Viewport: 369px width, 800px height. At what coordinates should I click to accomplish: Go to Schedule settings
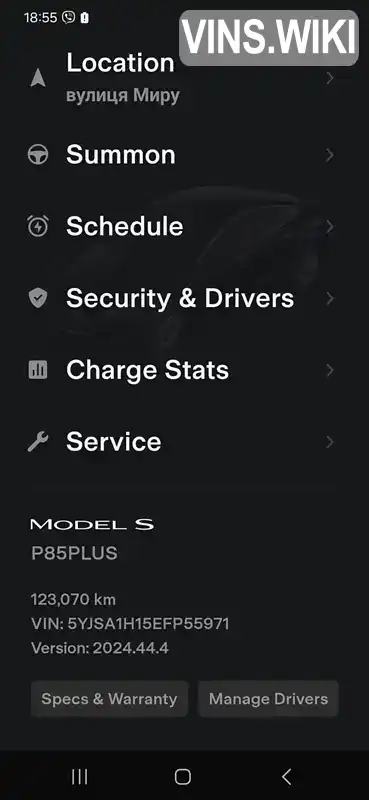point(184,226)
